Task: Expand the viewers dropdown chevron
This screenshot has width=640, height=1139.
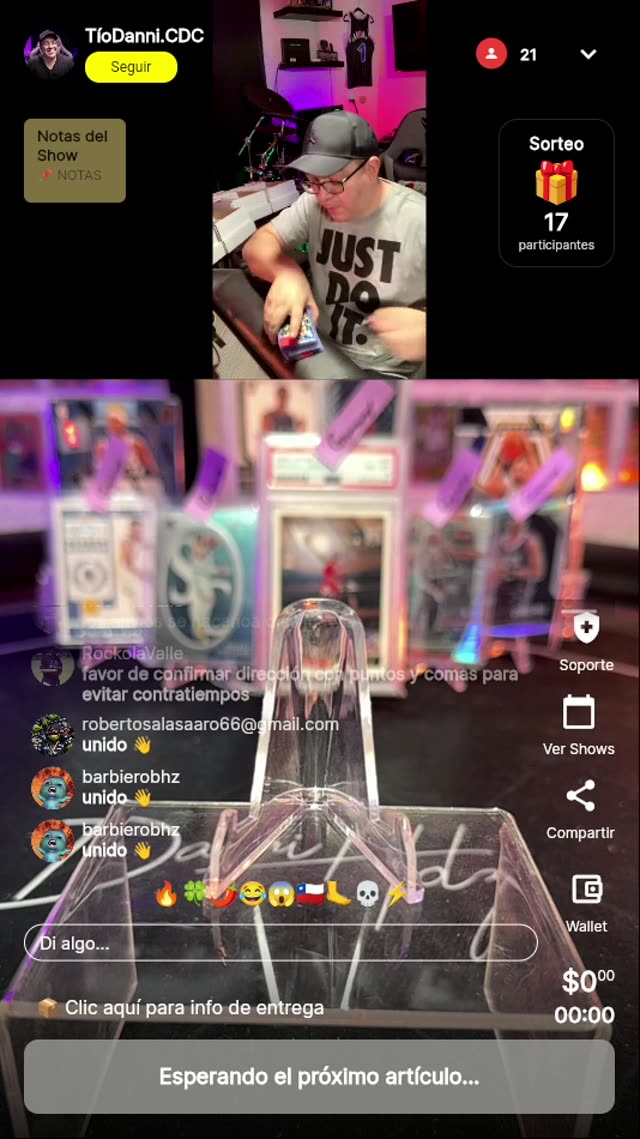Action: tap(588, 54)
